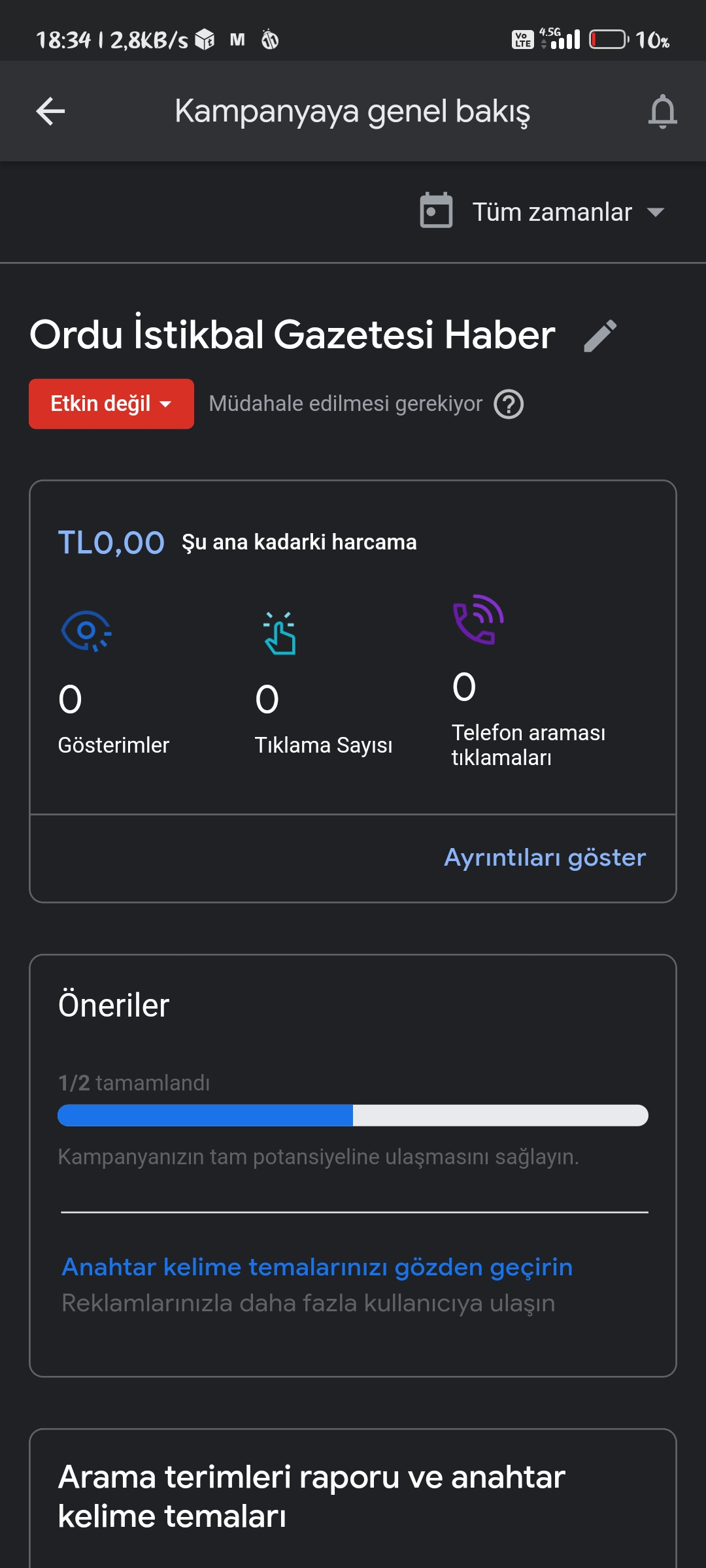
Task: Go back using the arrow icon
Action: tap(50, 111)
